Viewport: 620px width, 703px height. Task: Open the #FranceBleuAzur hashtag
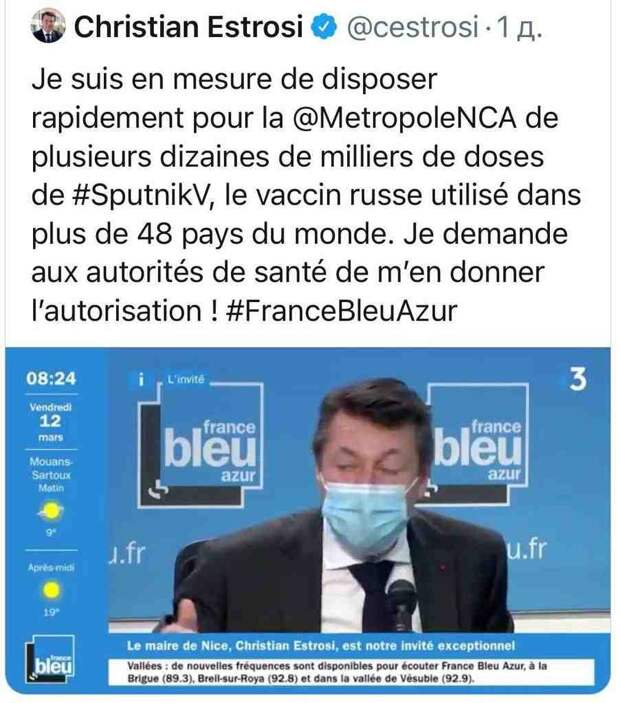345,310
